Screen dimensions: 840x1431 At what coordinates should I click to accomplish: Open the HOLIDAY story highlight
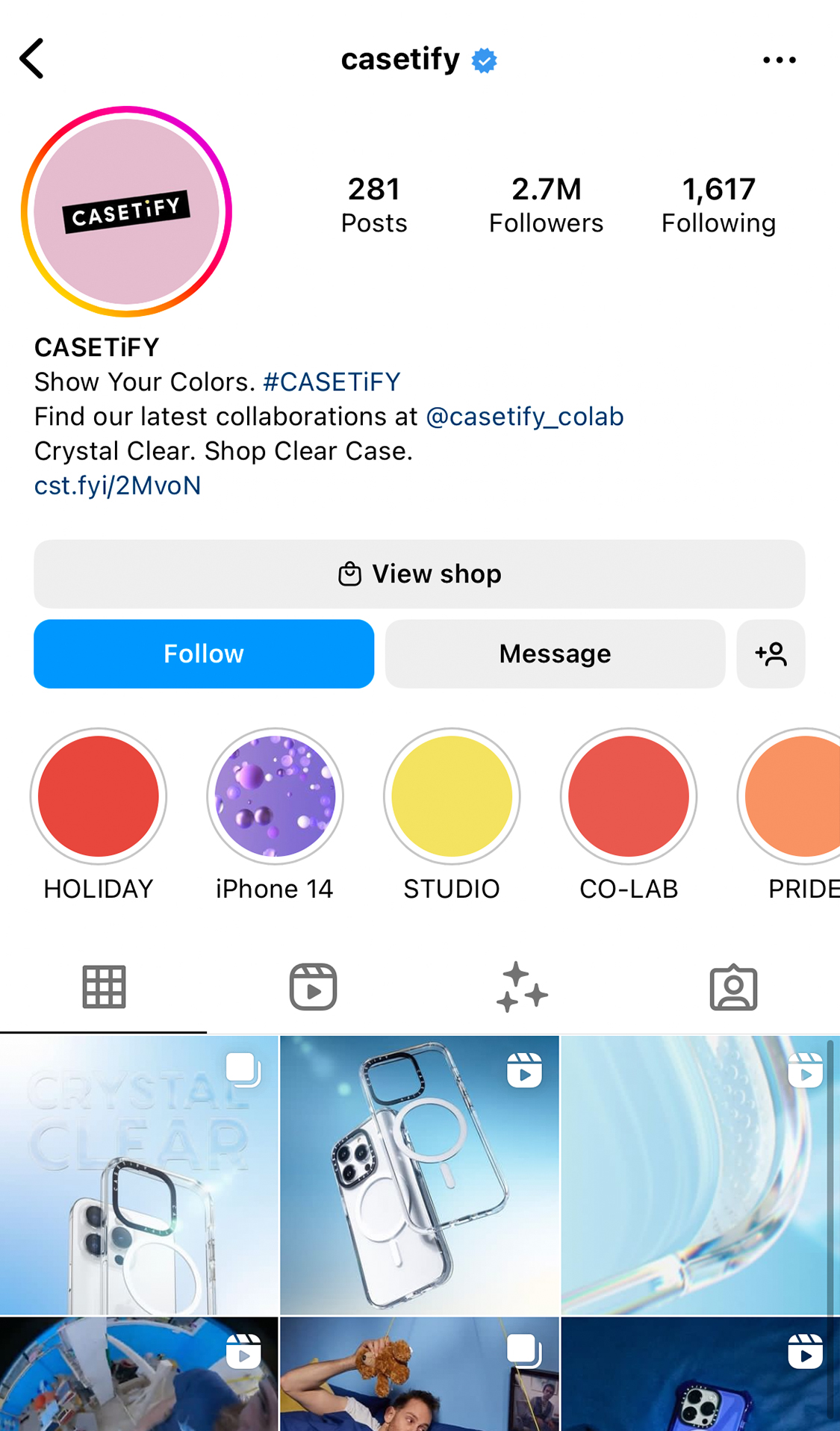(x=99, y=797)
